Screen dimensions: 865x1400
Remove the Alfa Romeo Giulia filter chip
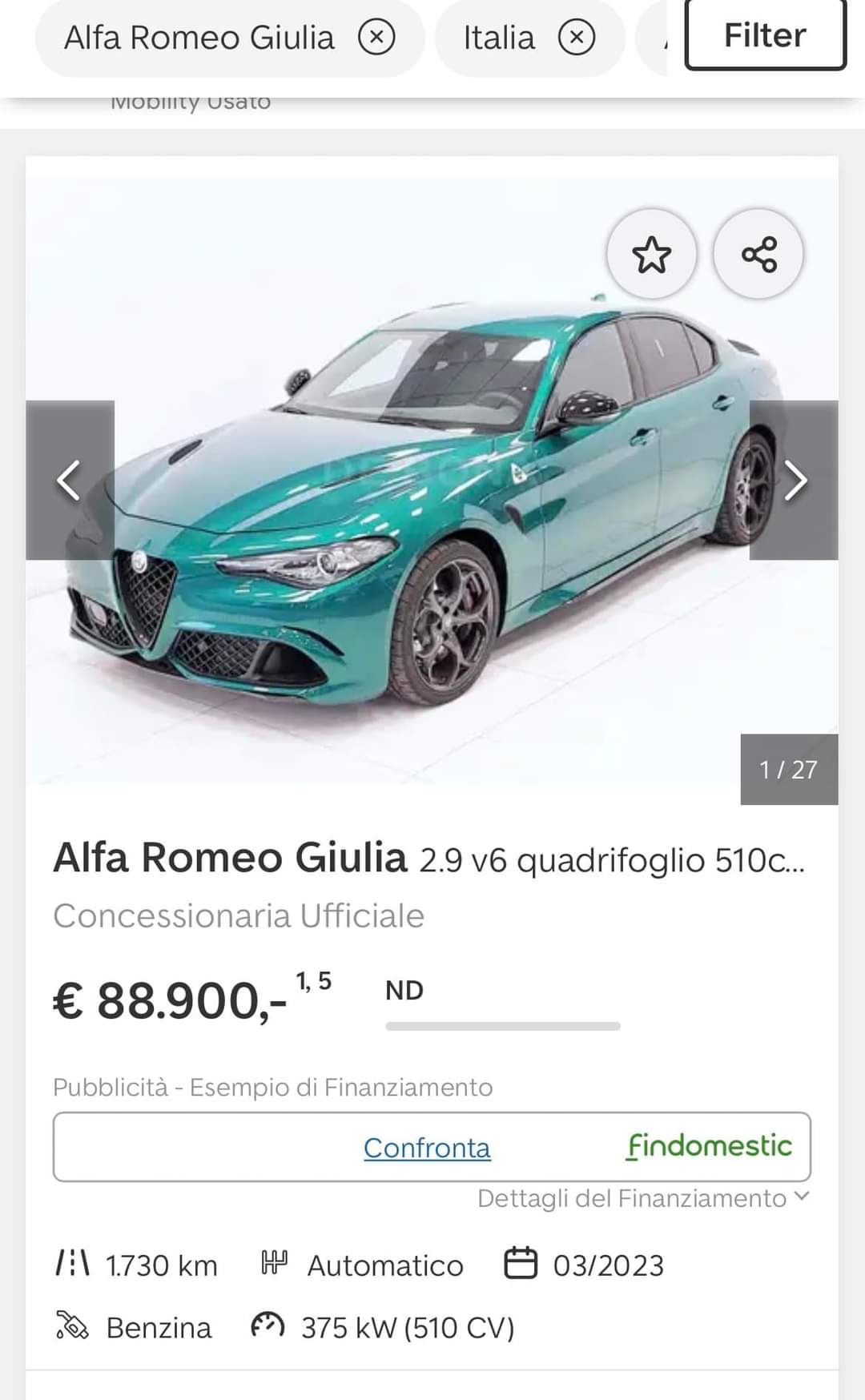[x=376, y=37]
